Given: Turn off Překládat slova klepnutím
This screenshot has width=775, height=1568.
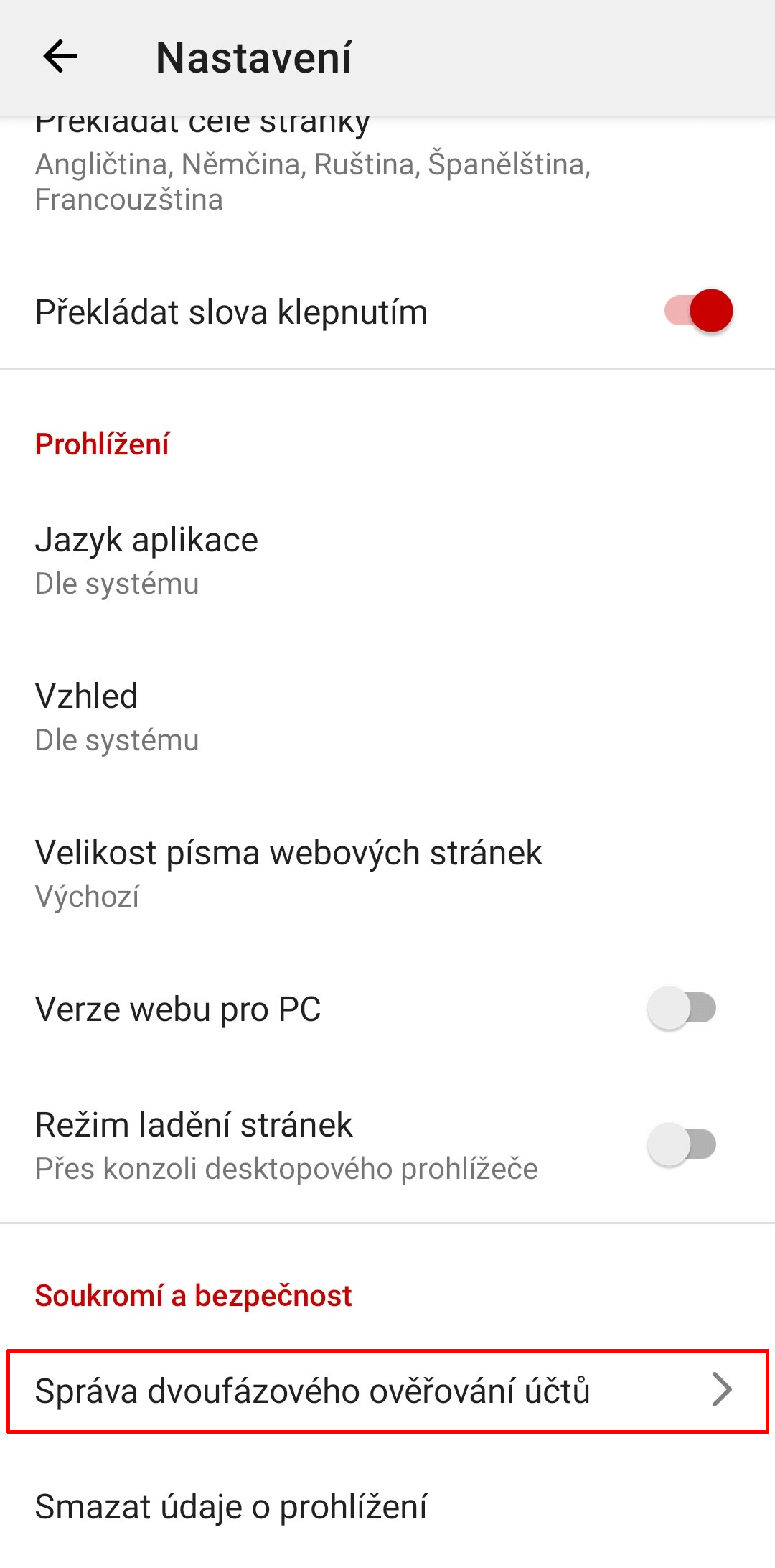Looking at the screenshot, I should (x=698, y=311).
